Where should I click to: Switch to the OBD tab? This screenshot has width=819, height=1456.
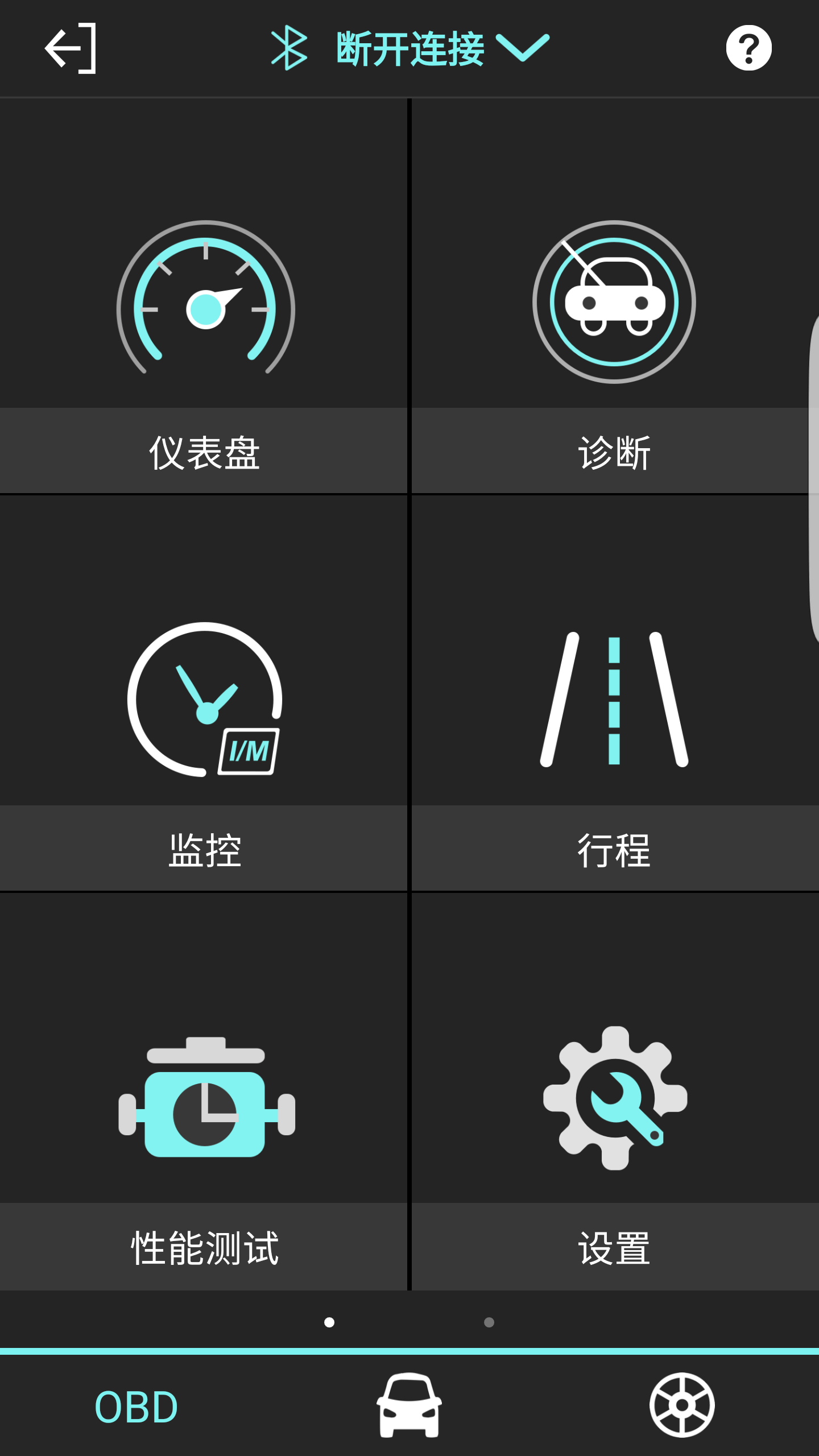click(x=136, y=1406)
